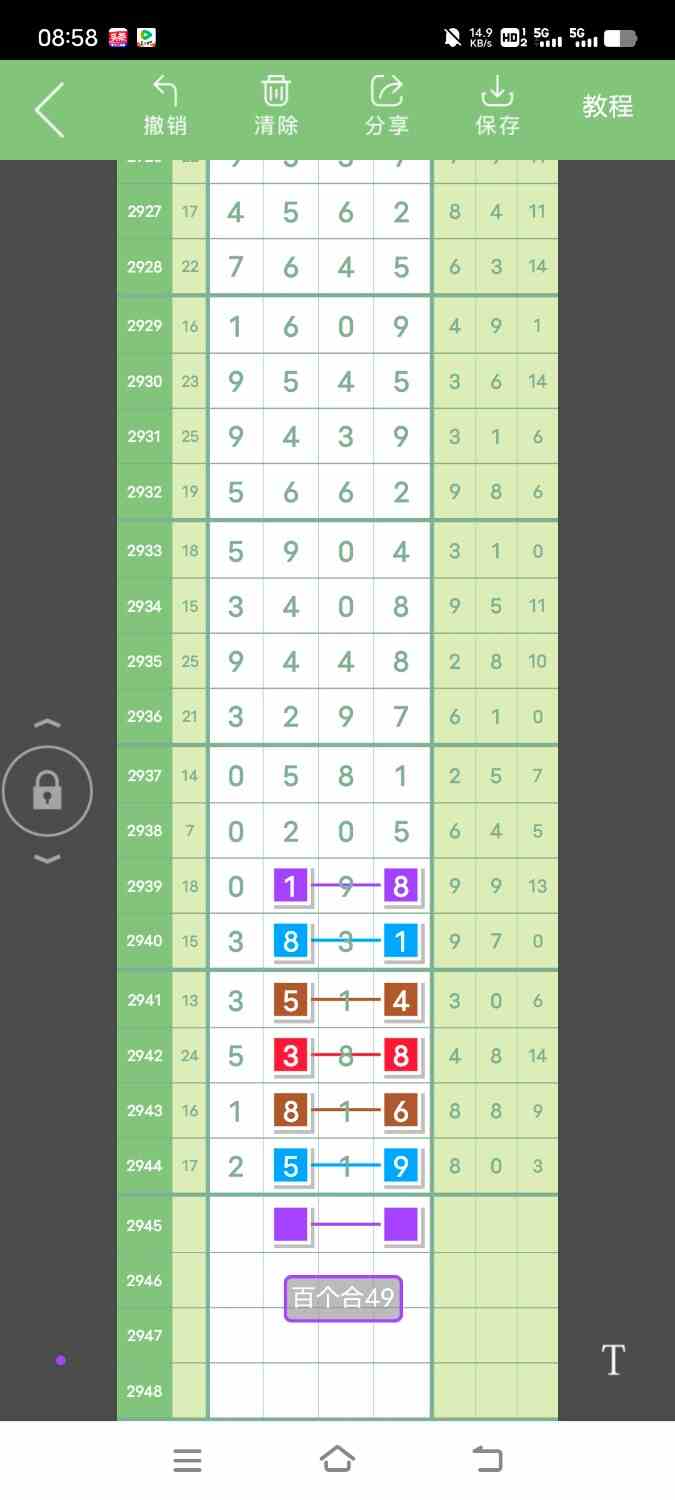Share the chart via 分享
Image resolution: width=675 pixels, height=1500 pixels.
[x=387, y=106]
